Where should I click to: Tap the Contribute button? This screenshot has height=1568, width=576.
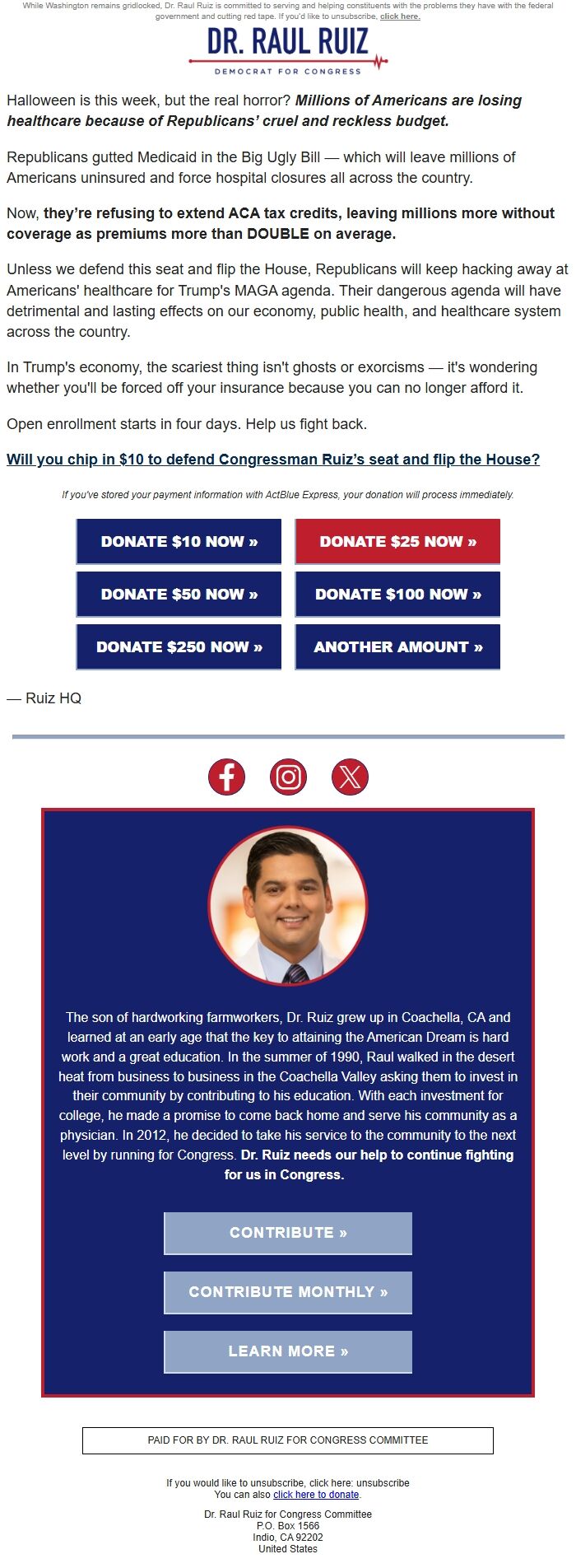pos(288,1233)
